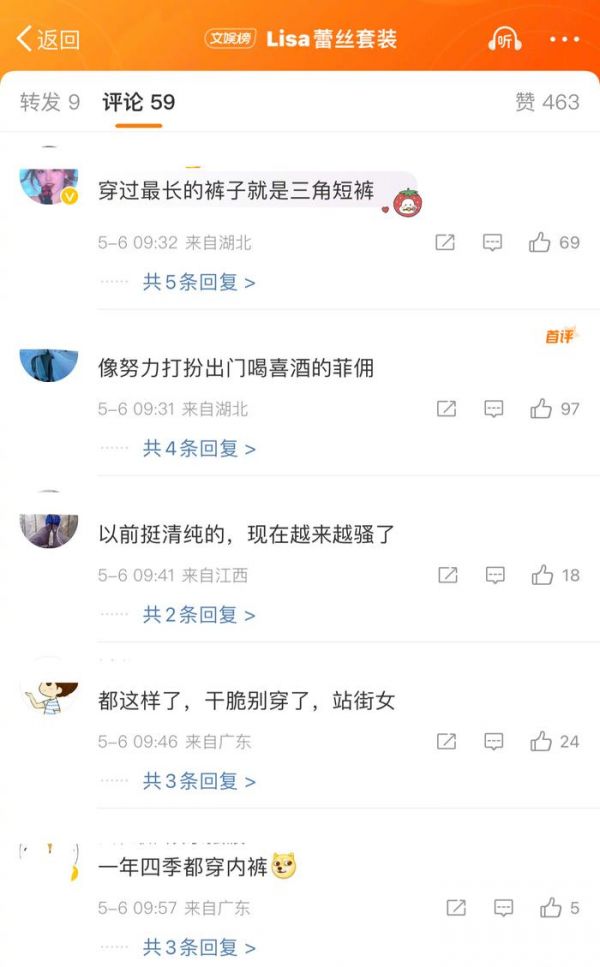Image resolution: width=600 pixels, height=967 pixels.
Task: Reply to the comment posted at 09:32
Action: [x=493, y=243]
